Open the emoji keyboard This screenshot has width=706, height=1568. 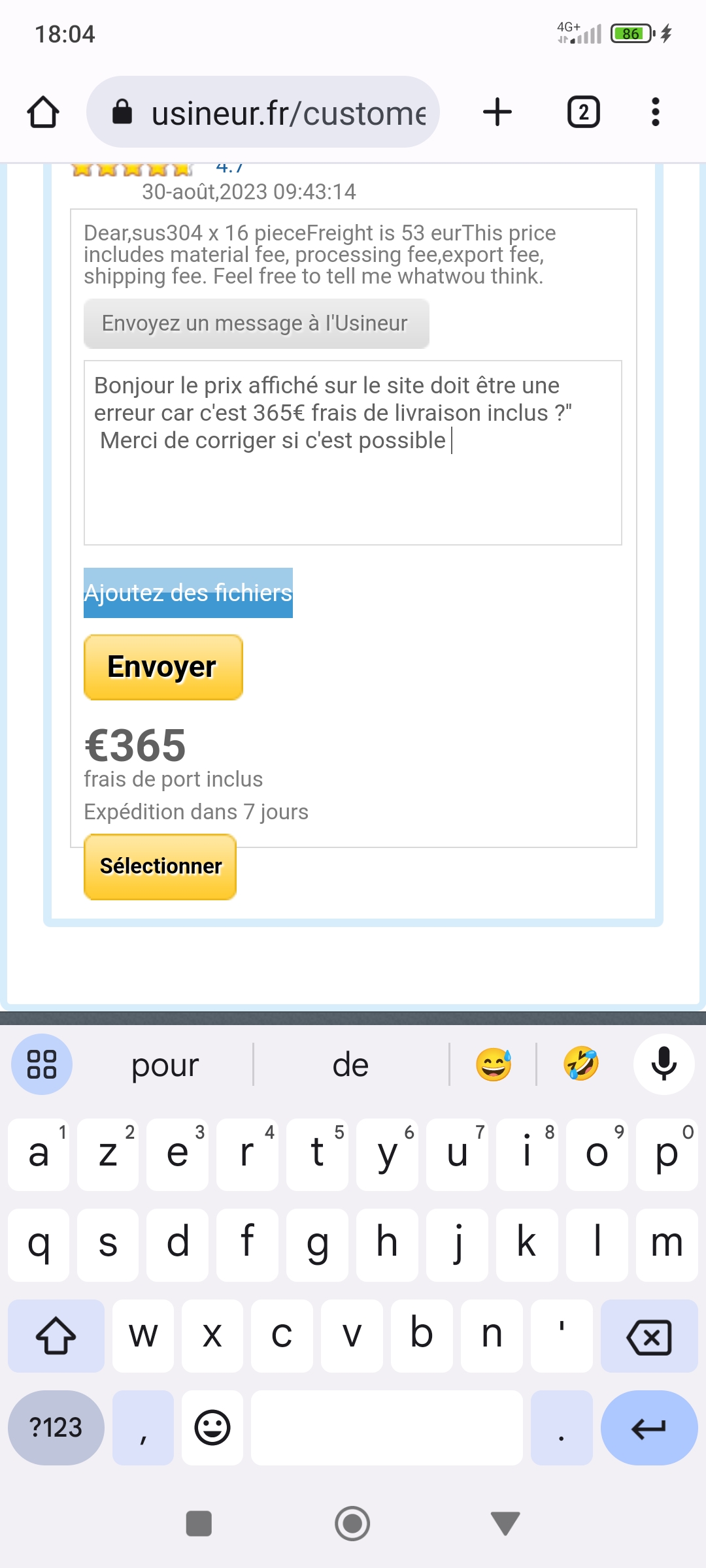pyautogui.click(x=212, y=1428)
